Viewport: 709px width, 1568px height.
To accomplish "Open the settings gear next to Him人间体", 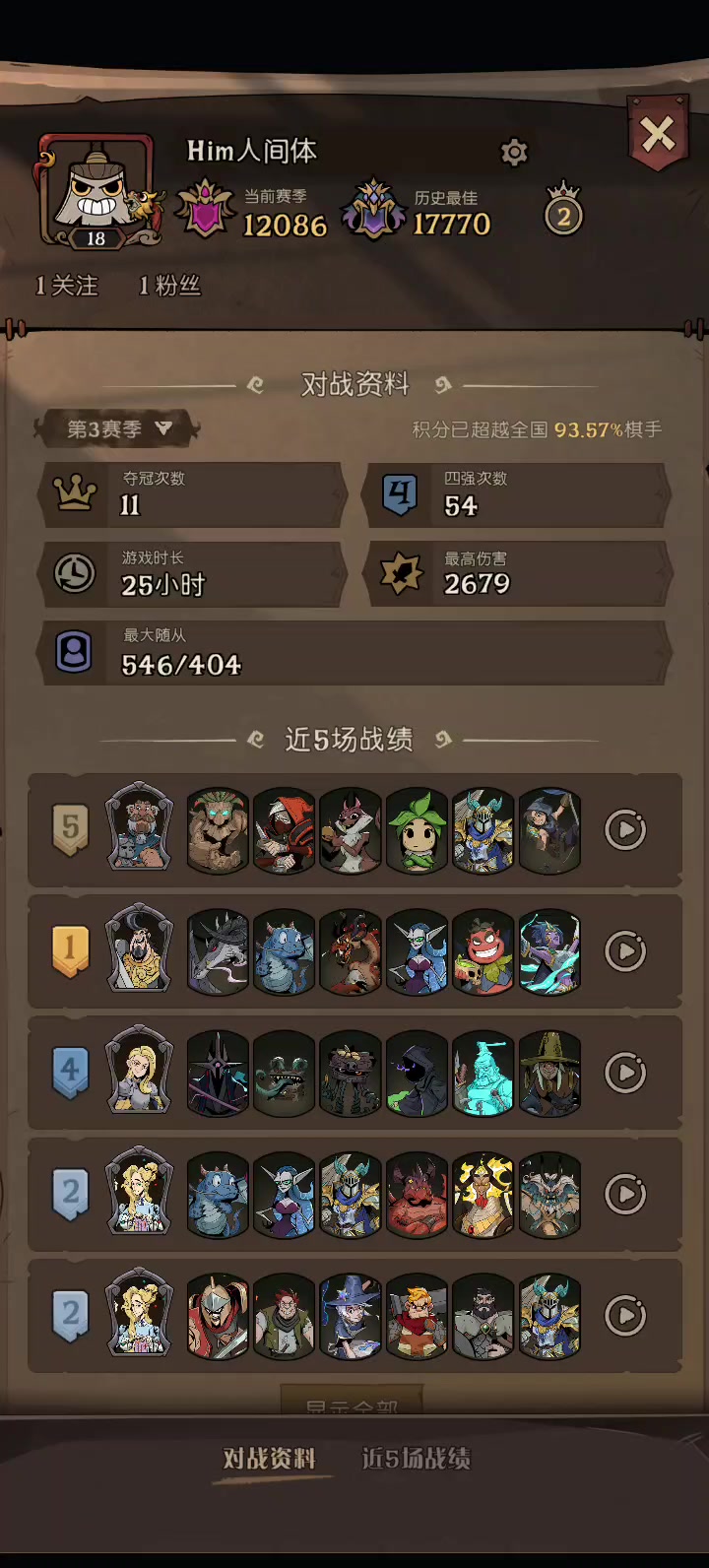I will click(x=514, y=152).
